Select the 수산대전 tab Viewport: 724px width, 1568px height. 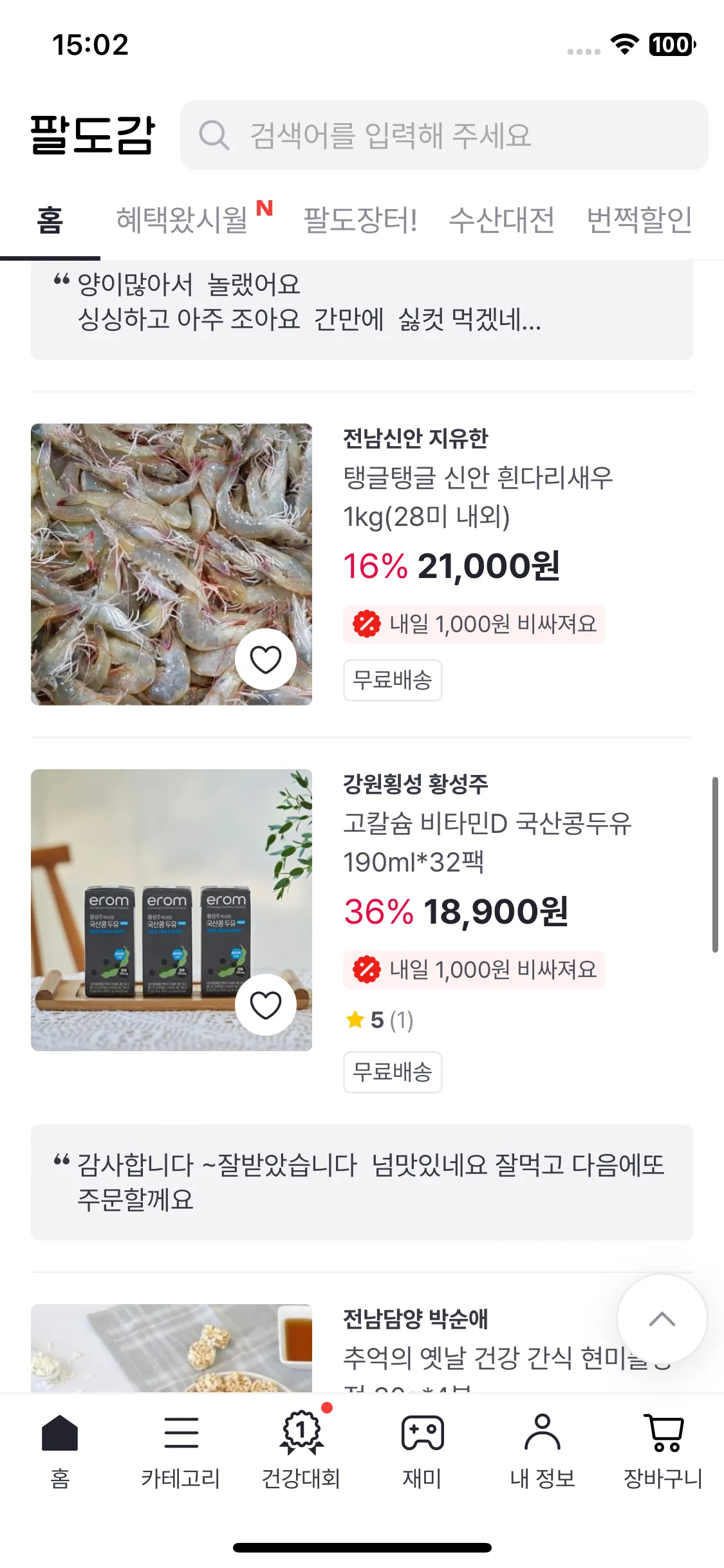[501, 220]
